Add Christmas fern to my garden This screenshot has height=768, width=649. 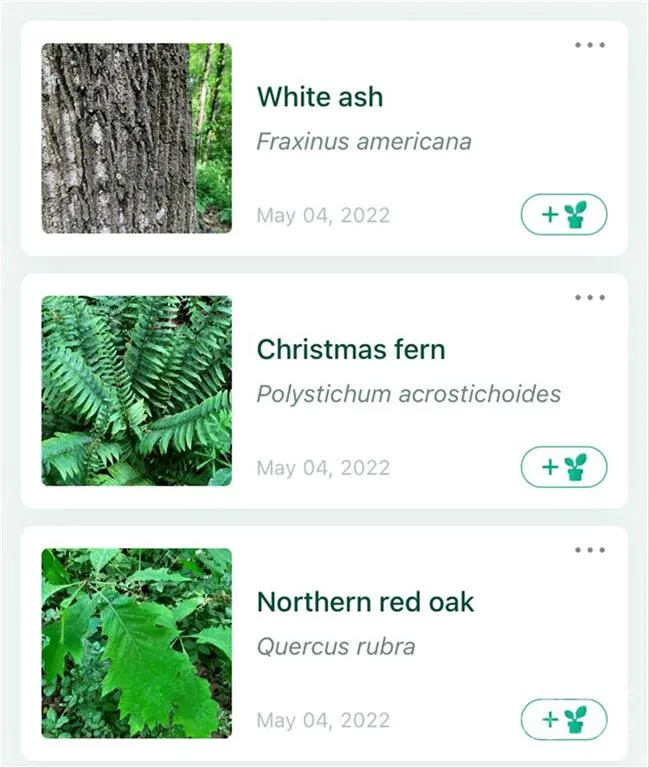564,467
